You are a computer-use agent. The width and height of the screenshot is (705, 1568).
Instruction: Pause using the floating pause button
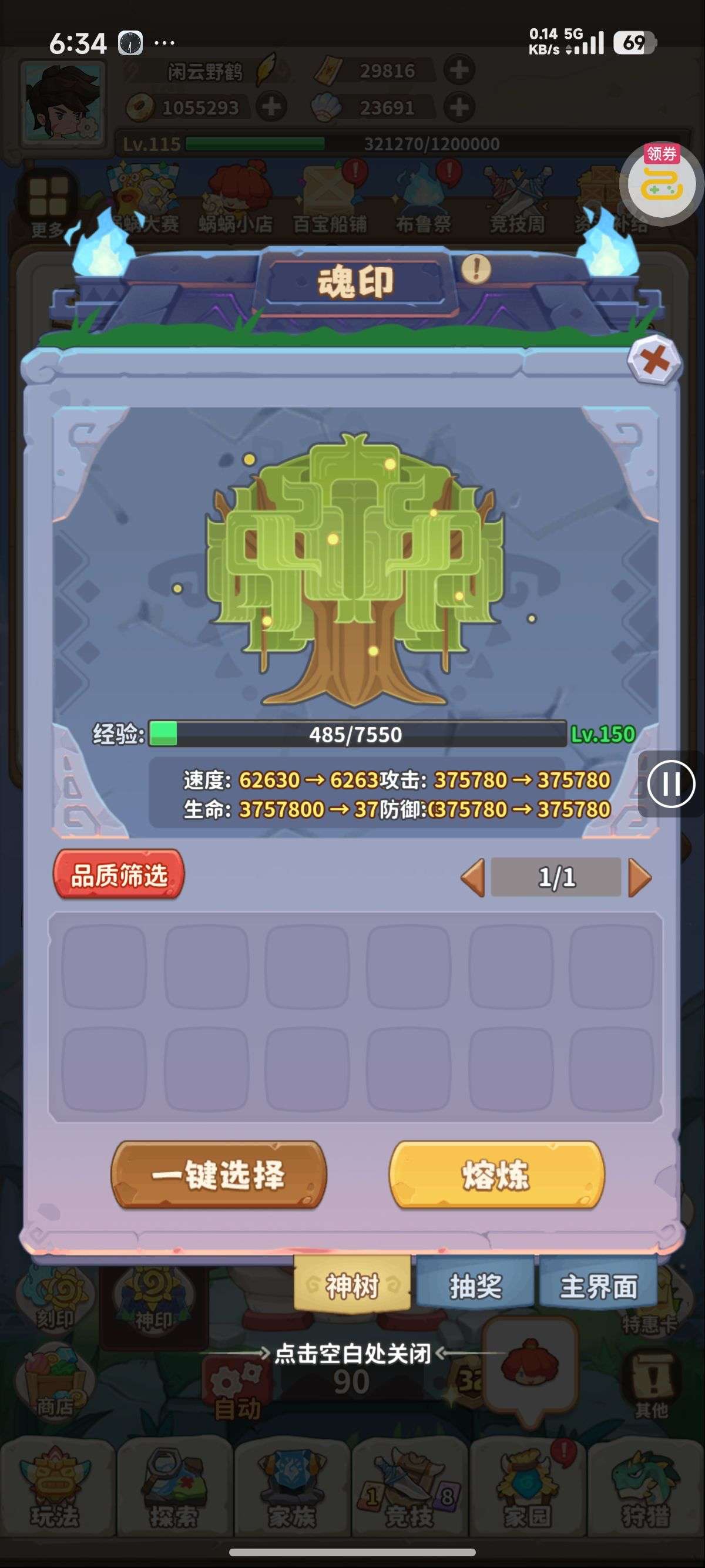[x=671, y=784]
